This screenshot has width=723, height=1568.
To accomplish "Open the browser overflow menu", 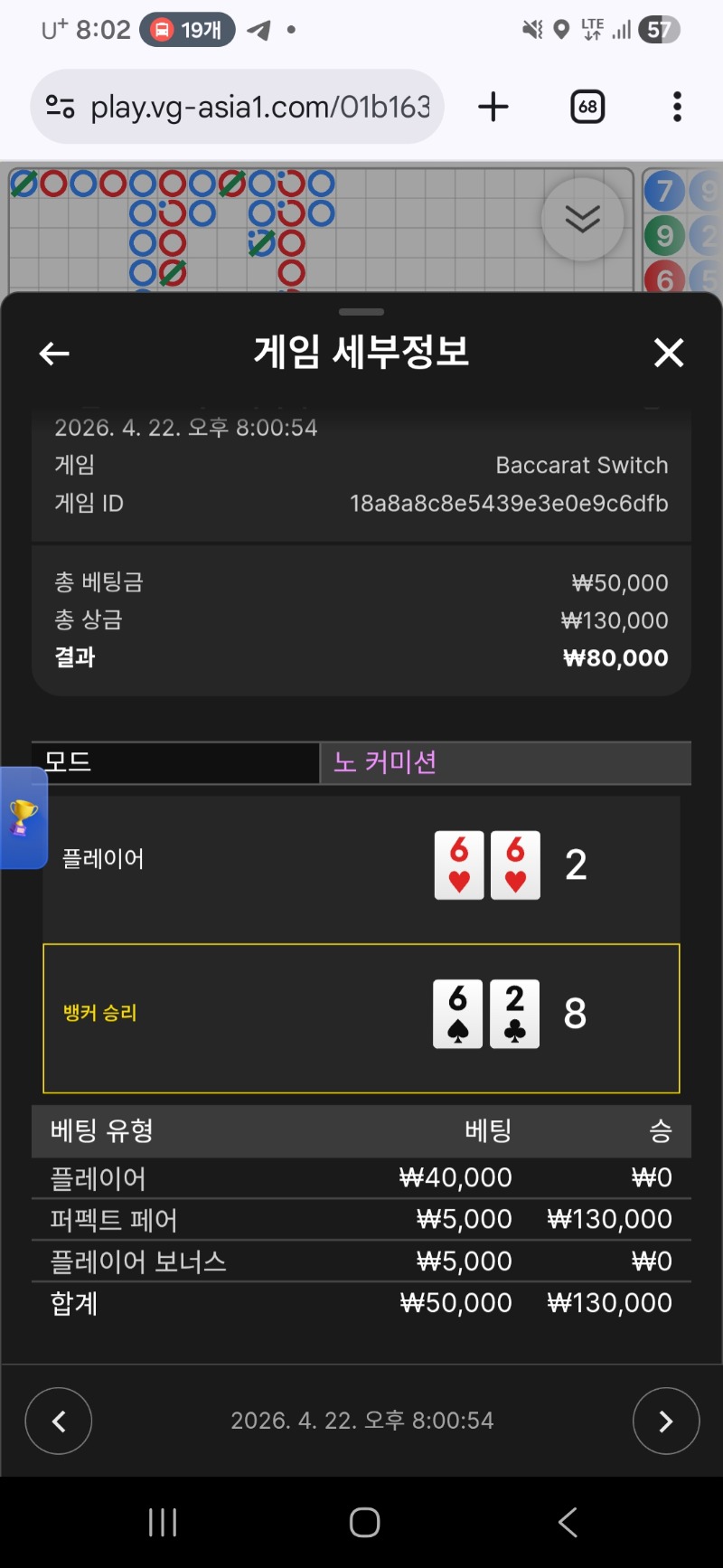I will coord(677,108).
